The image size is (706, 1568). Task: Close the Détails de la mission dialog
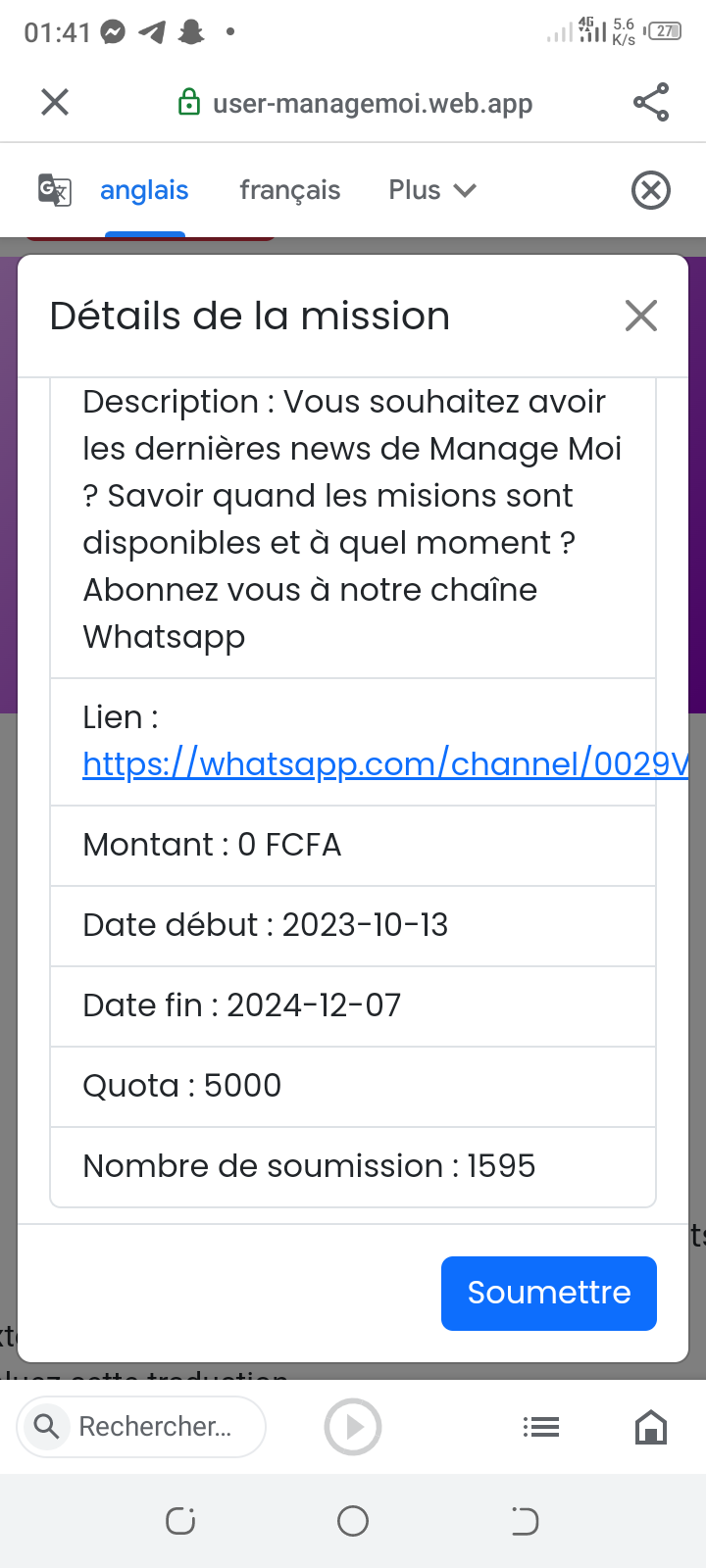click(x=641, y=316)
